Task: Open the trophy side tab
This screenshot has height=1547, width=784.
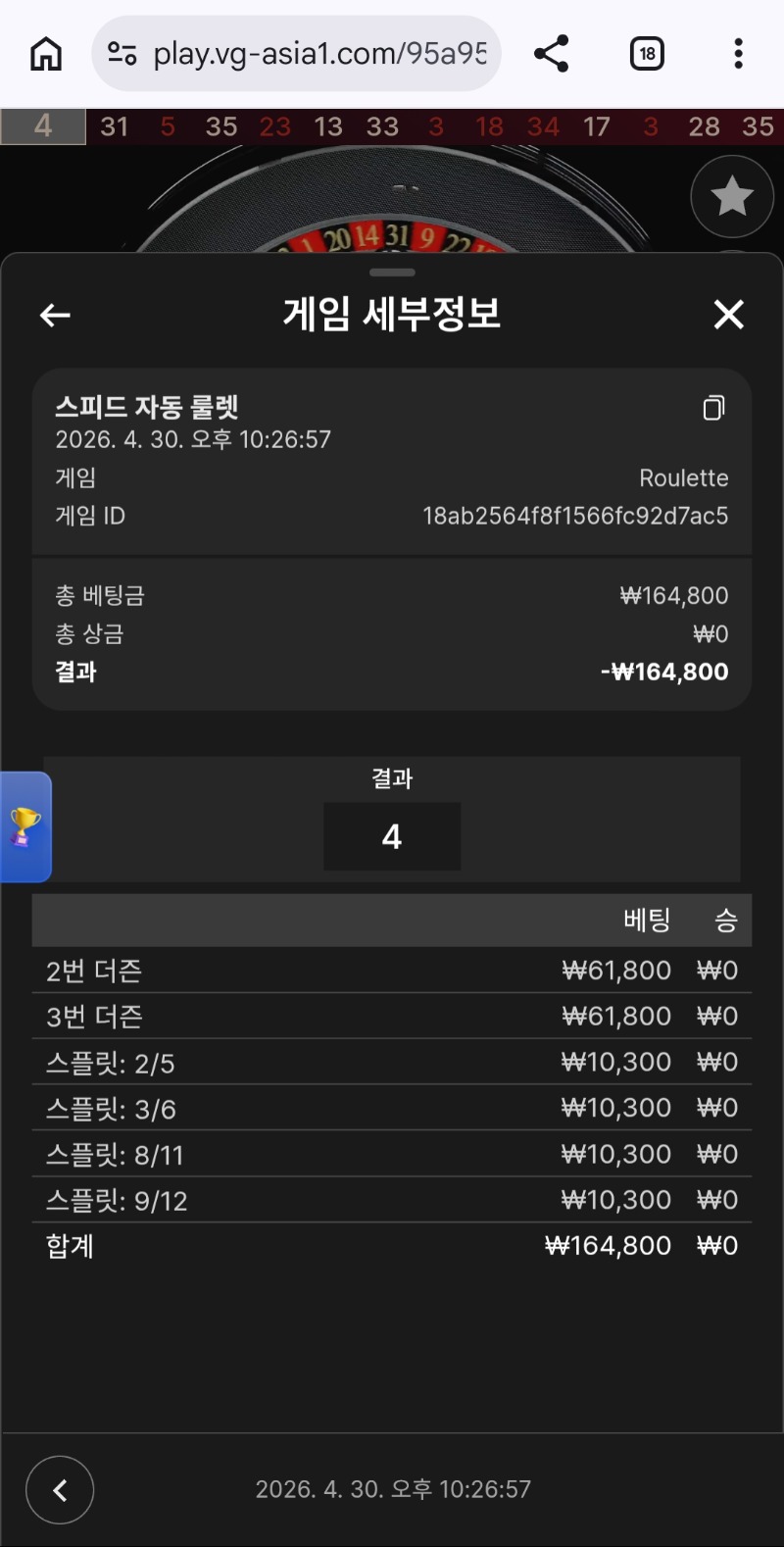Action: coord(24,826)
